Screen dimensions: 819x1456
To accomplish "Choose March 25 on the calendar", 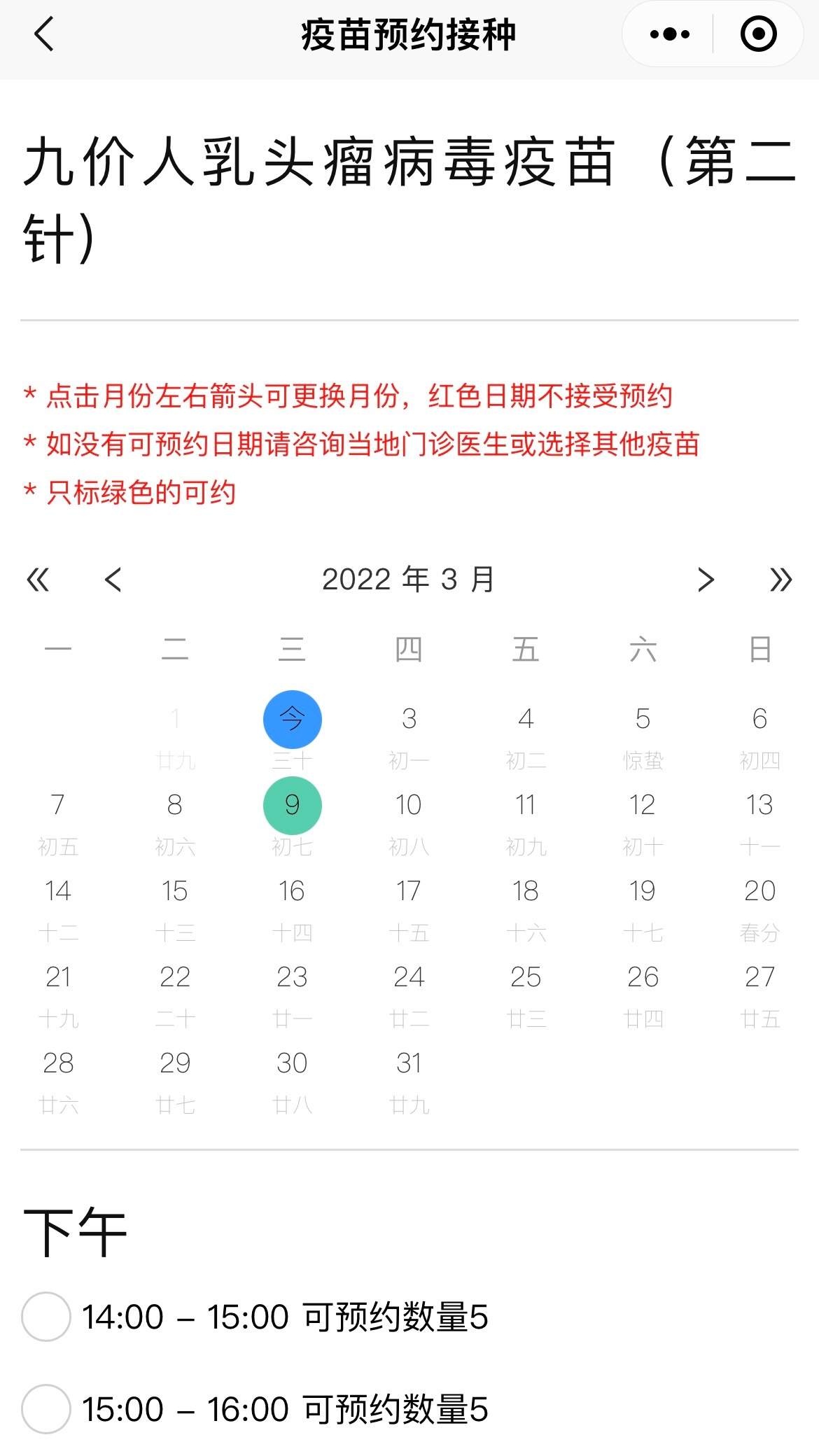I will [x=526, y=978].
